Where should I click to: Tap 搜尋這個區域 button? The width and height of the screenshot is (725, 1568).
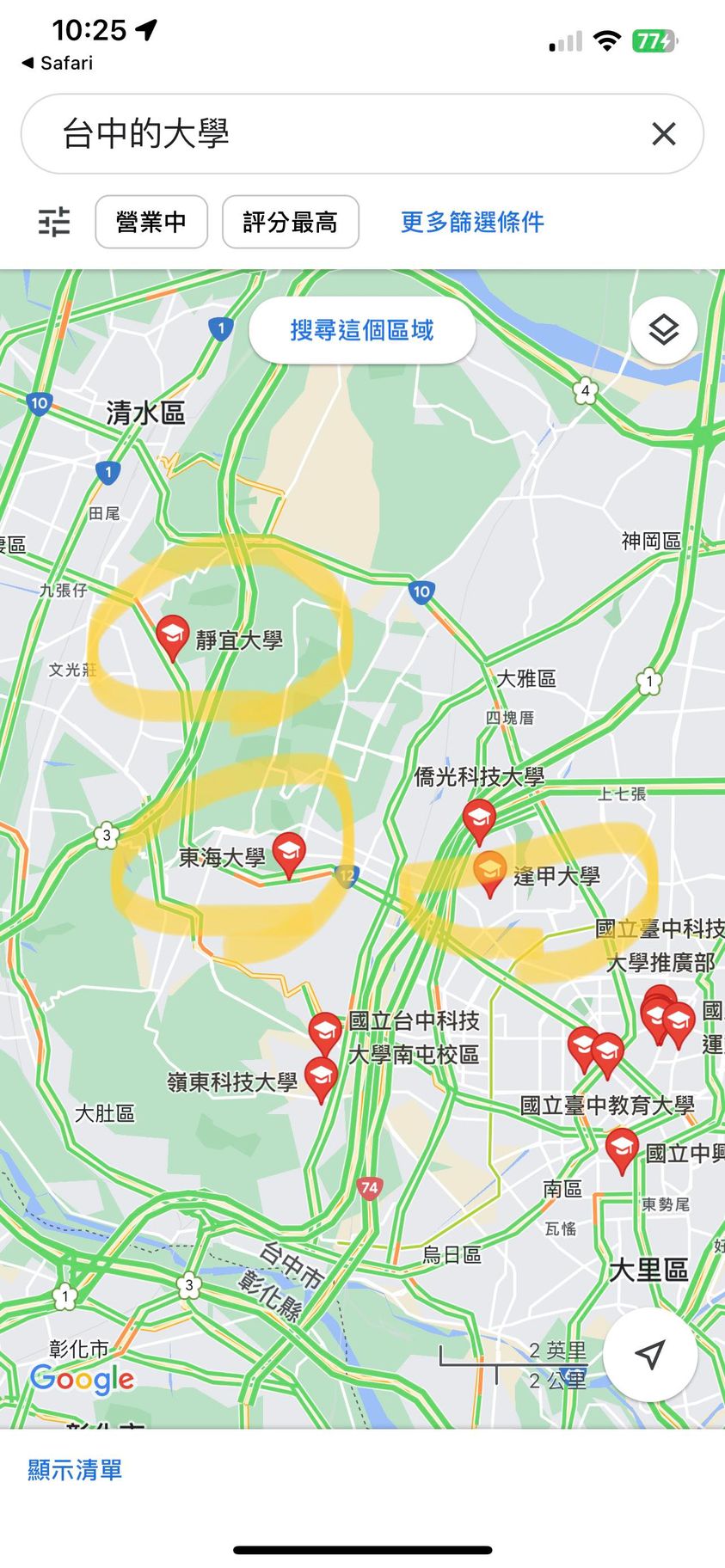(362, 330)
